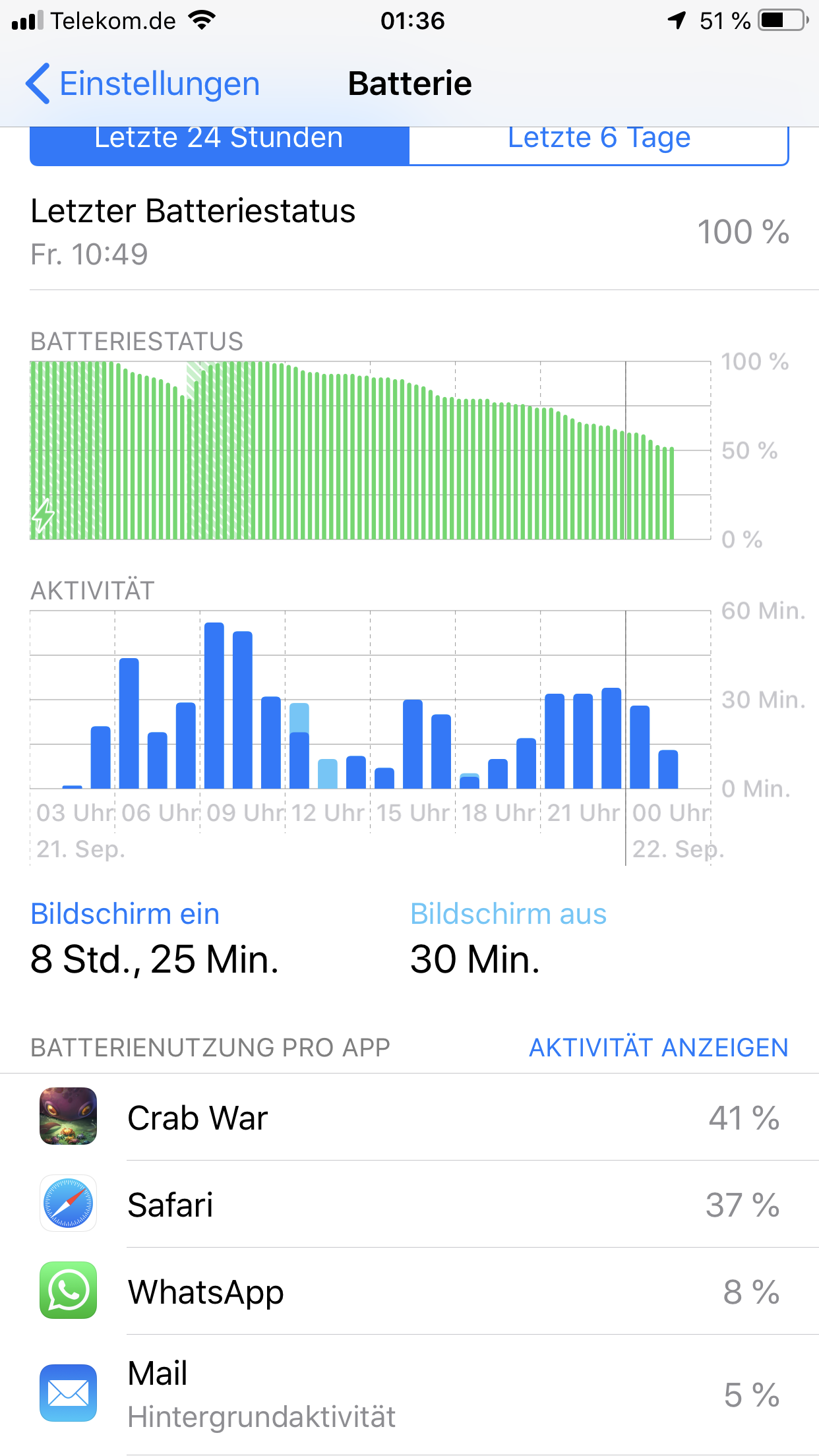
Task: Select the 09 Uhr activity bar
Action: pyautogui.click(x=214, y=706)
